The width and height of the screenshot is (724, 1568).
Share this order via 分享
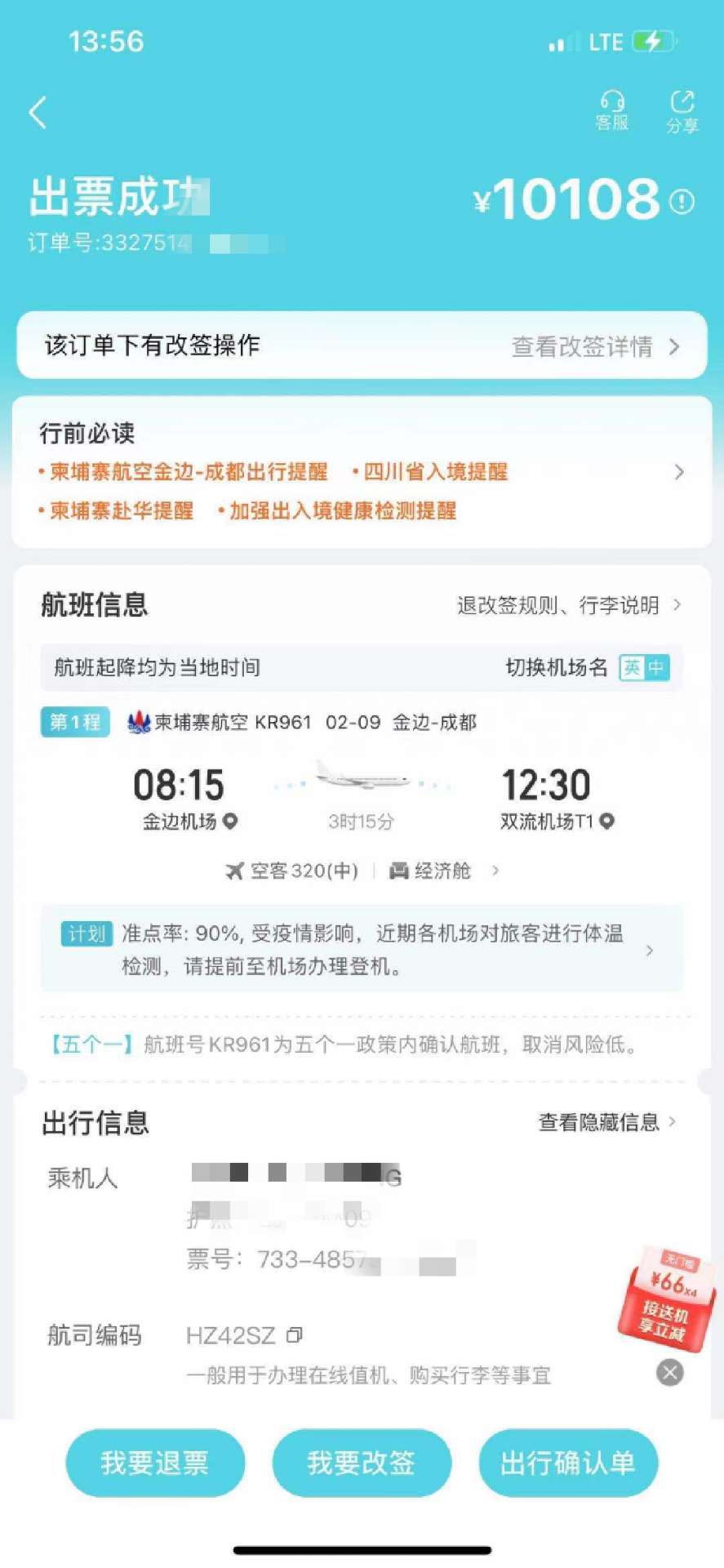[682, 112]
